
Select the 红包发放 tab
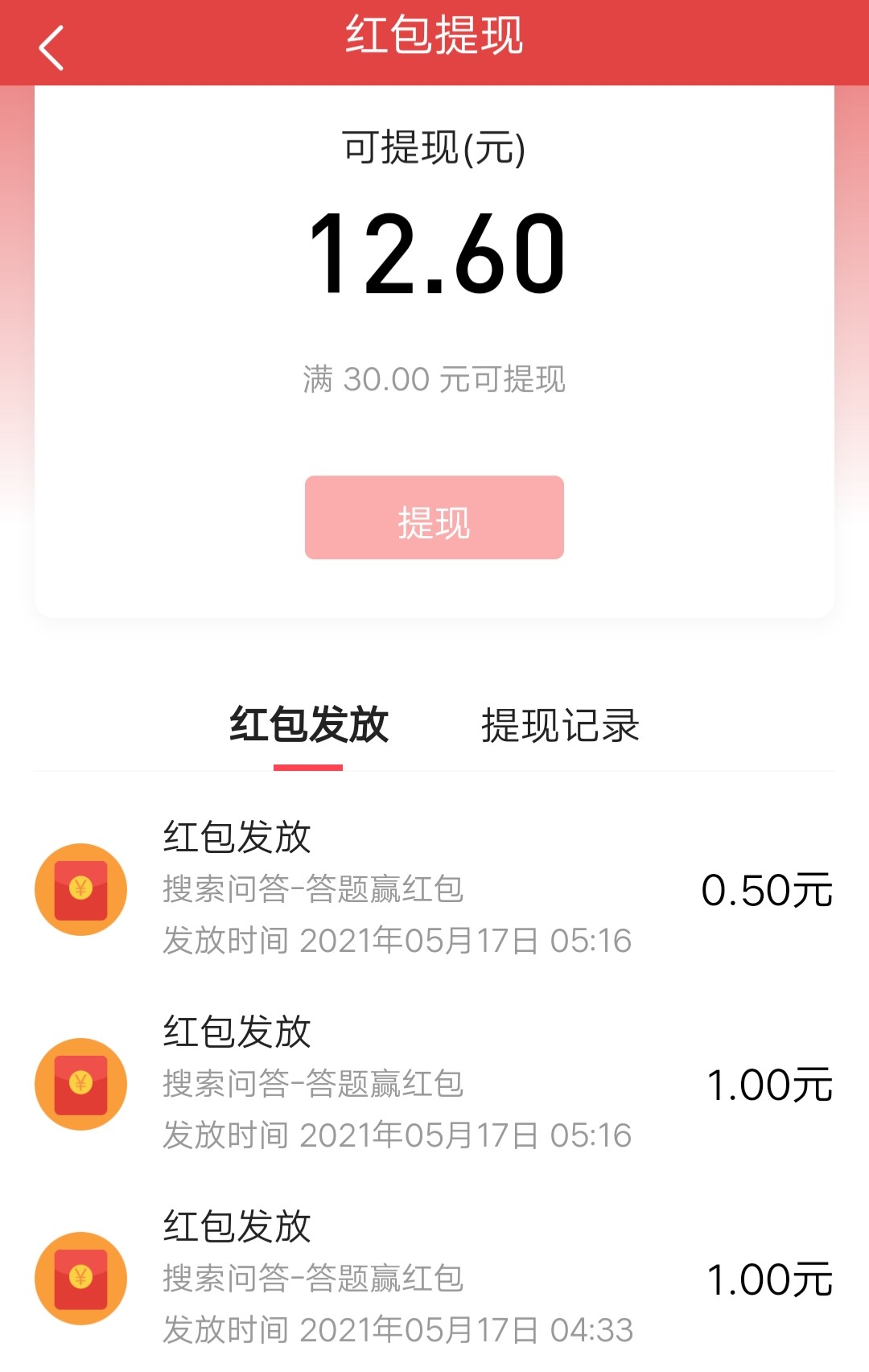coord(309,725)
